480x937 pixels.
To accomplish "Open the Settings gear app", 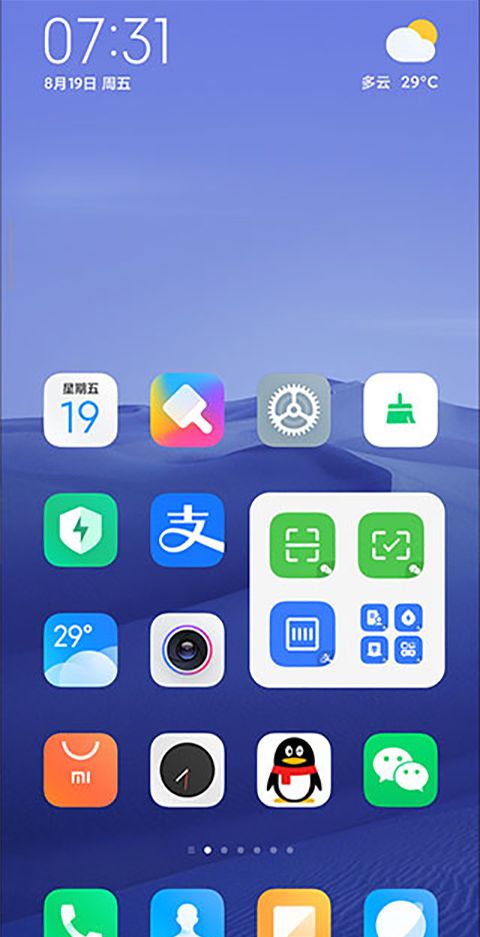I will click(x=293, y=410).
